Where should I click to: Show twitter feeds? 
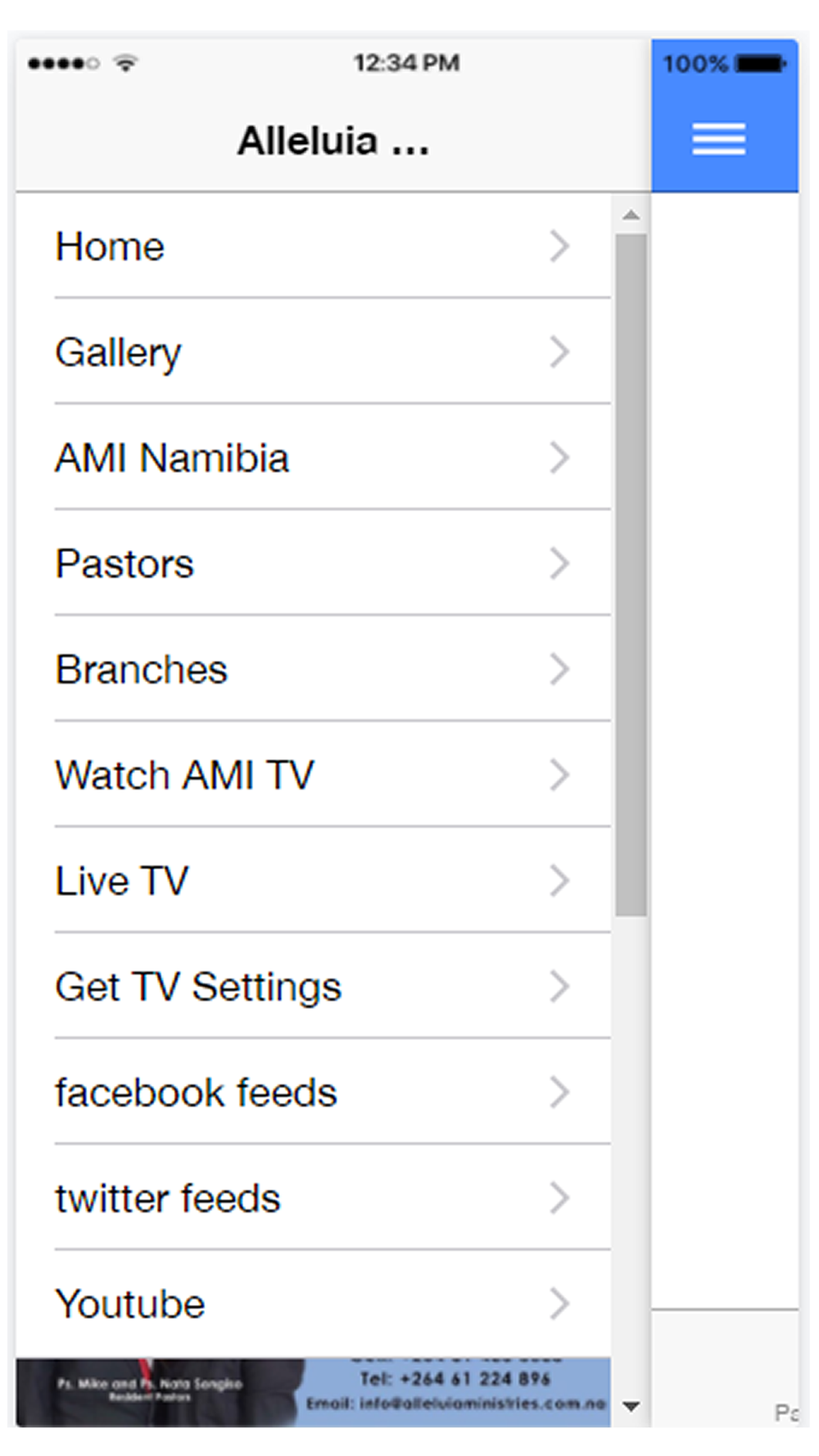[x=314, y=1197]
